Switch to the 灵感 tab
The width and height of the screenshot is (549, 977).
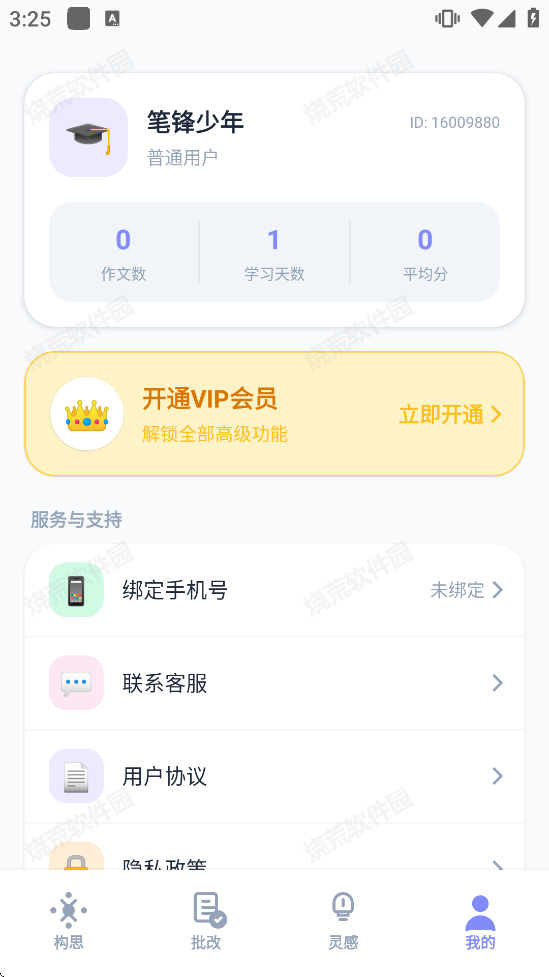[x=343, y=921]
